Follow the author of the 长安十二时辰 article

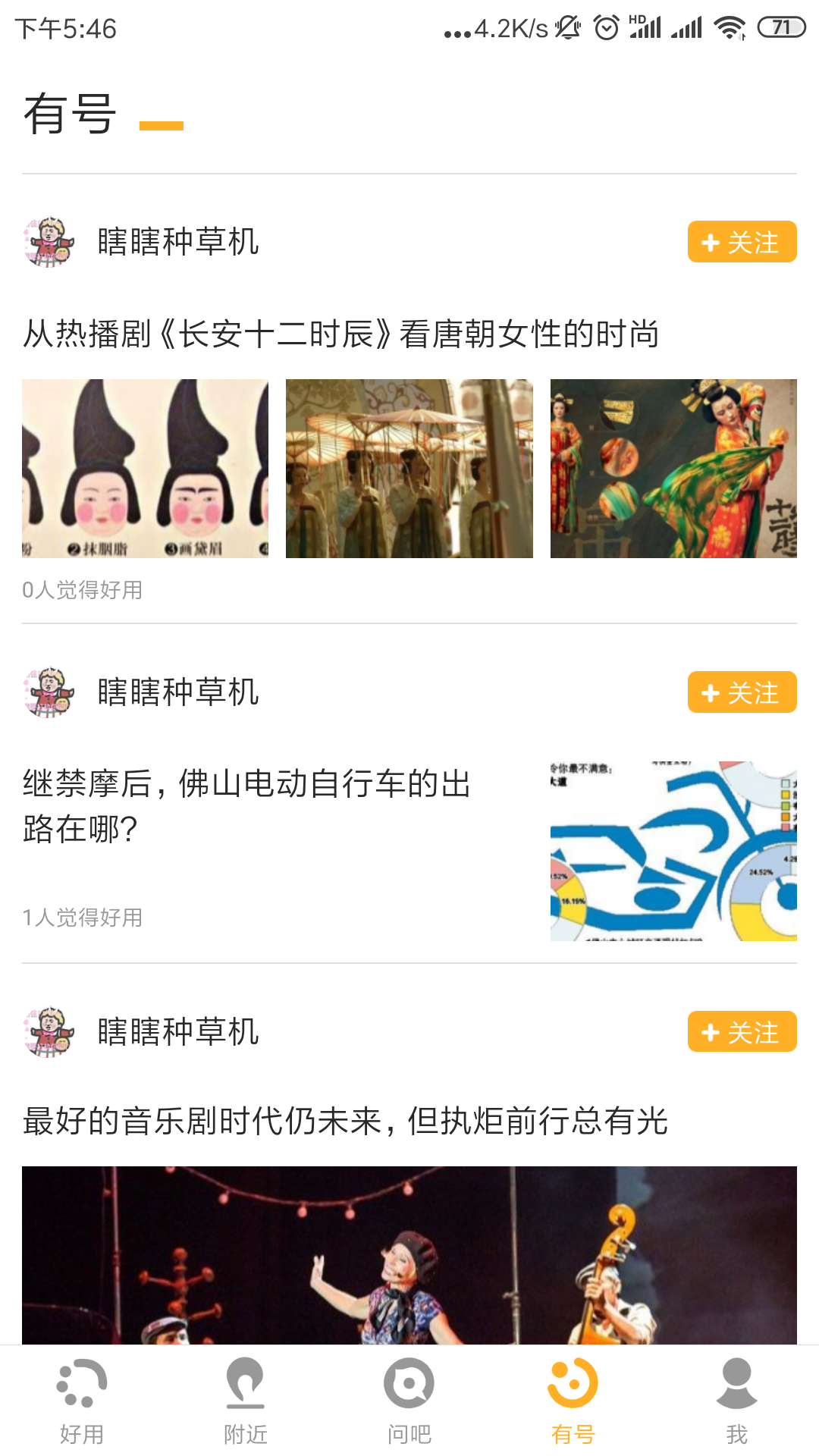pyautogui.click(x=742, y=242)
